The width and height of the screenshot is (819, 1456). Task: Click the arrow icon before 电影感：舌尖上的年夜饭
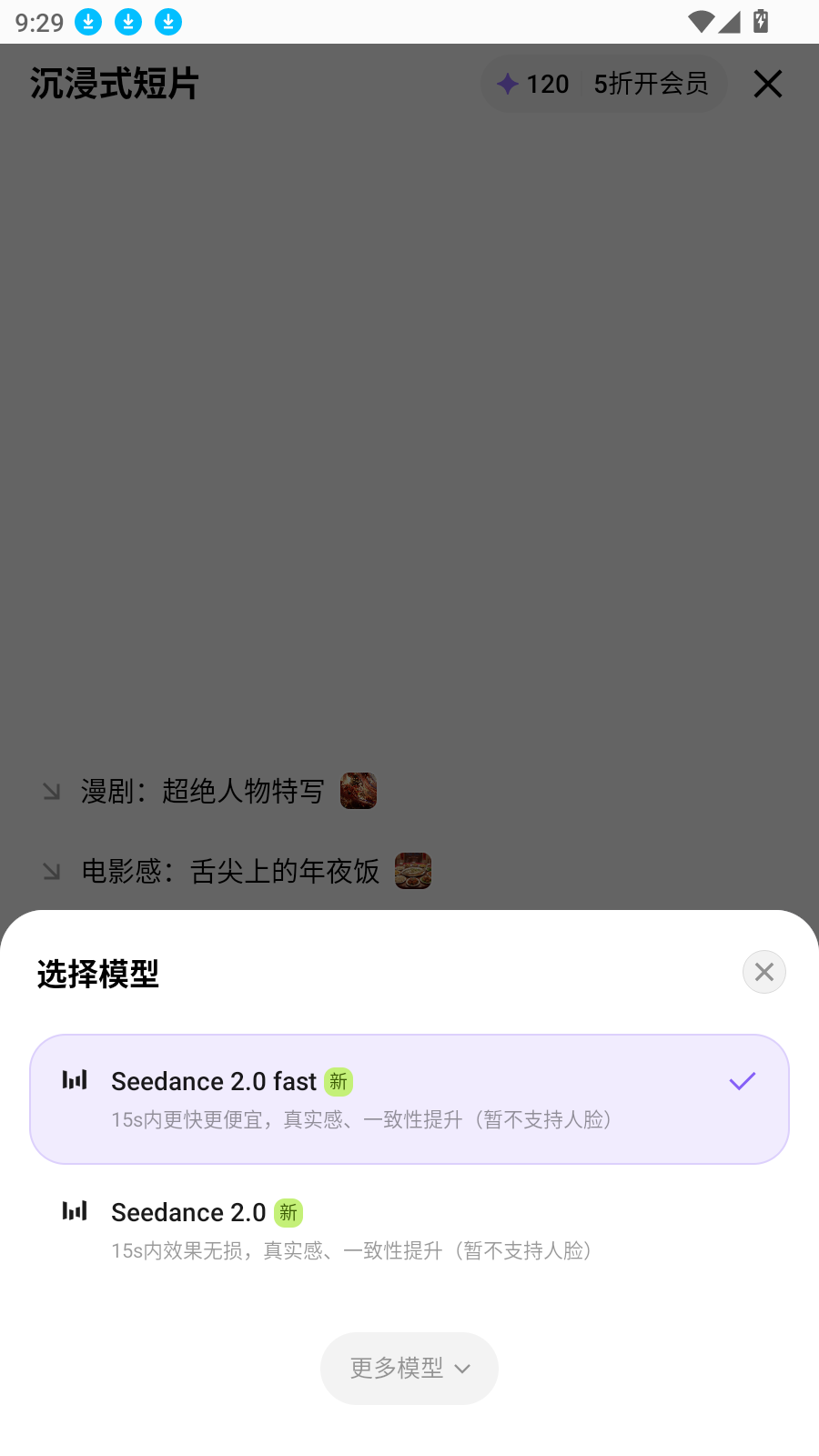51,871
